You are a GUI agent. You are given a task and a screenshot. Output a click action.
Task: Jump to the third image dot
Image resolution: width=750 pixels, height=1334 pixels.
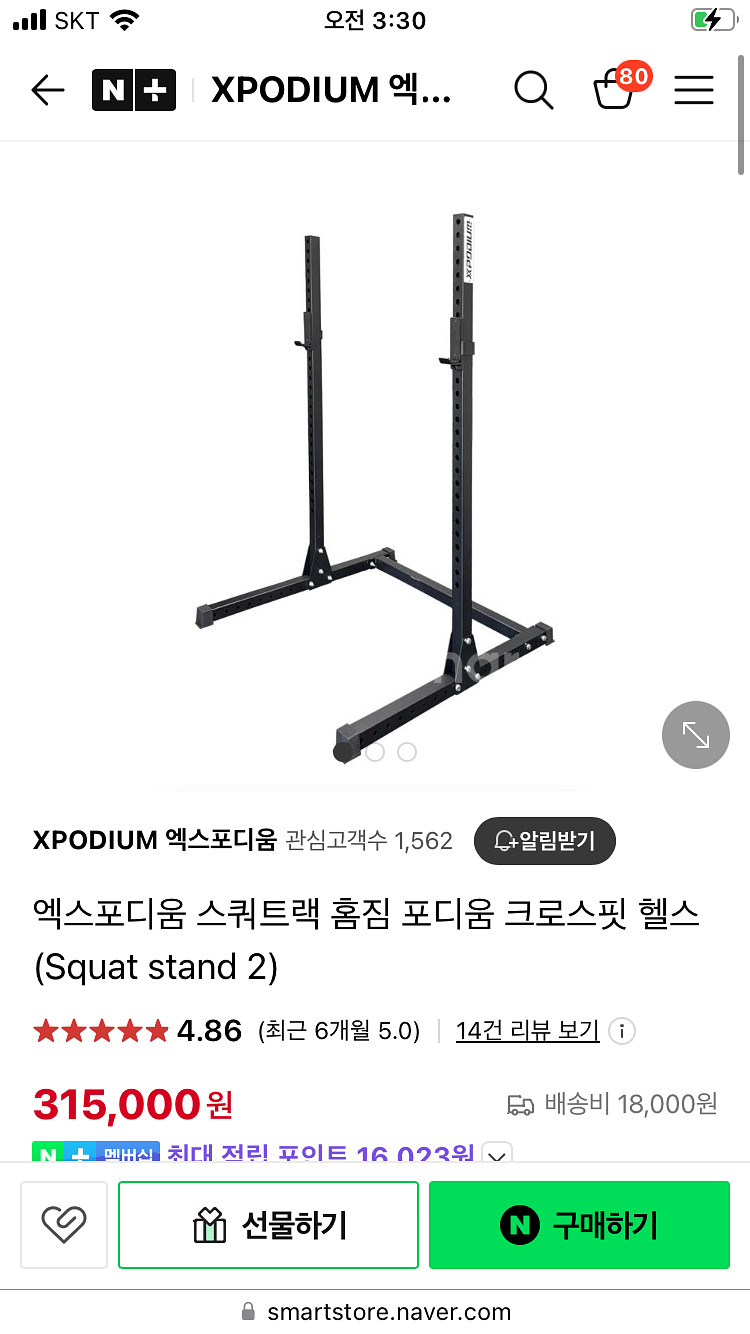pyautogui.click(x=407, y=752)
